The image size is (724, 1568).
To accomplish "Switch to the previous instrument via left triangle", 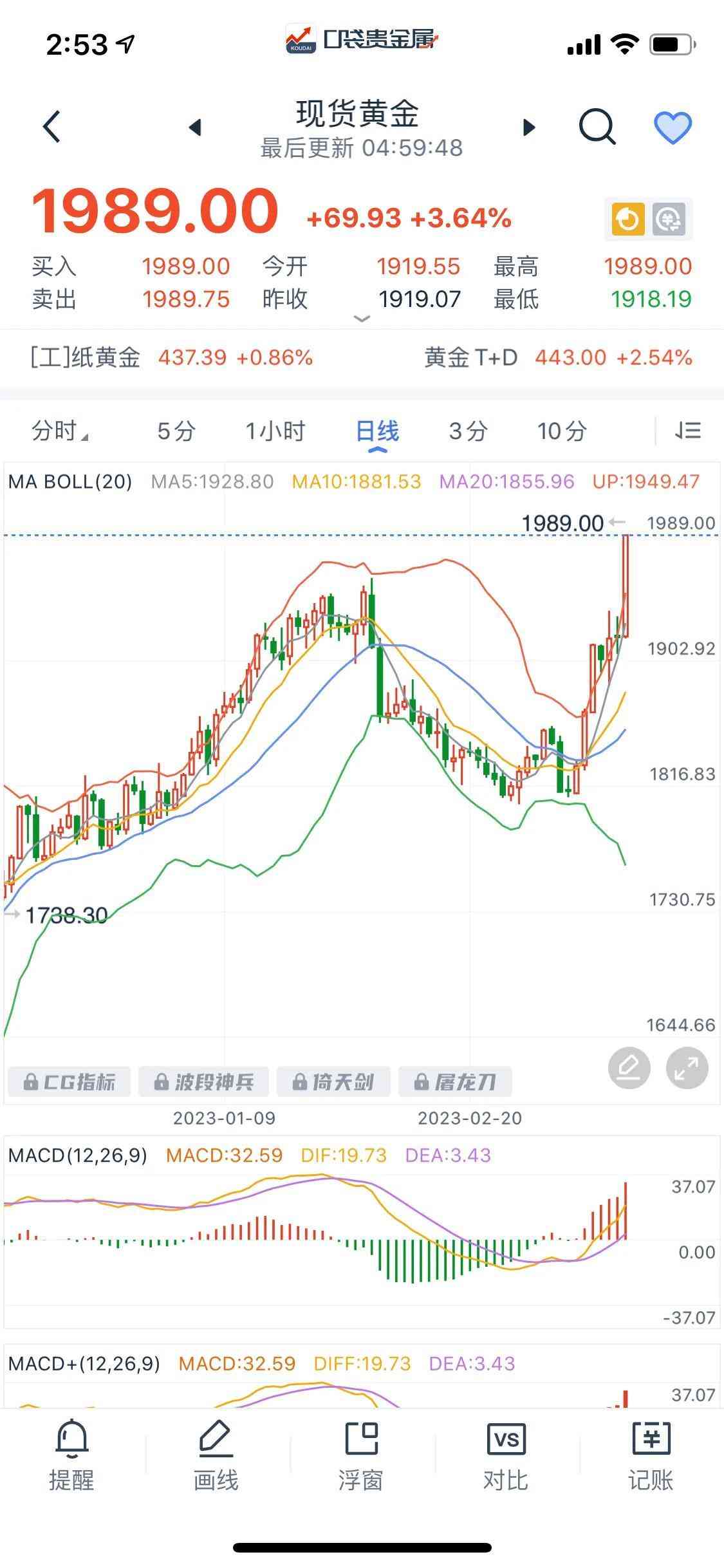I will click(x=195, y=127).
